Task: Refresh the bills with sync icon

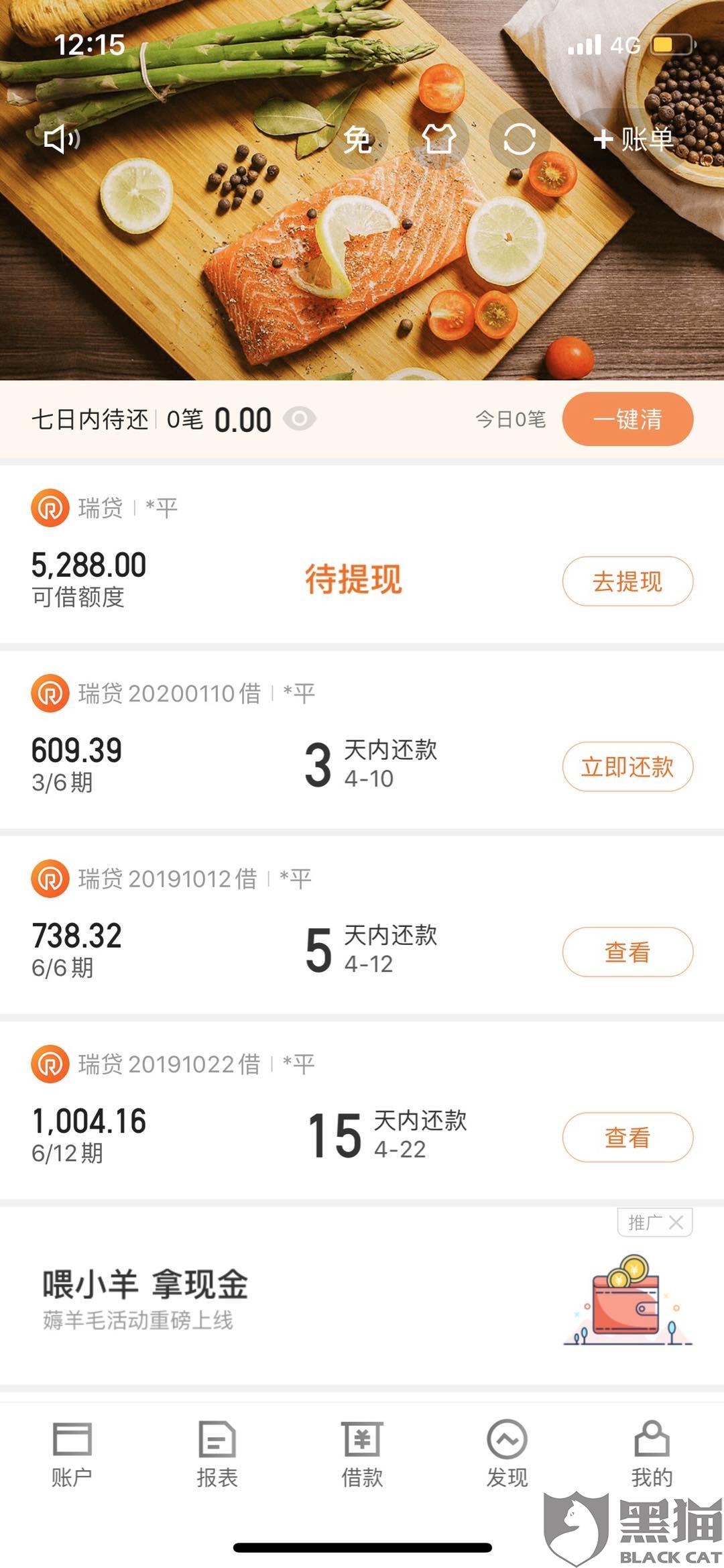Action: tap(520, 139)
